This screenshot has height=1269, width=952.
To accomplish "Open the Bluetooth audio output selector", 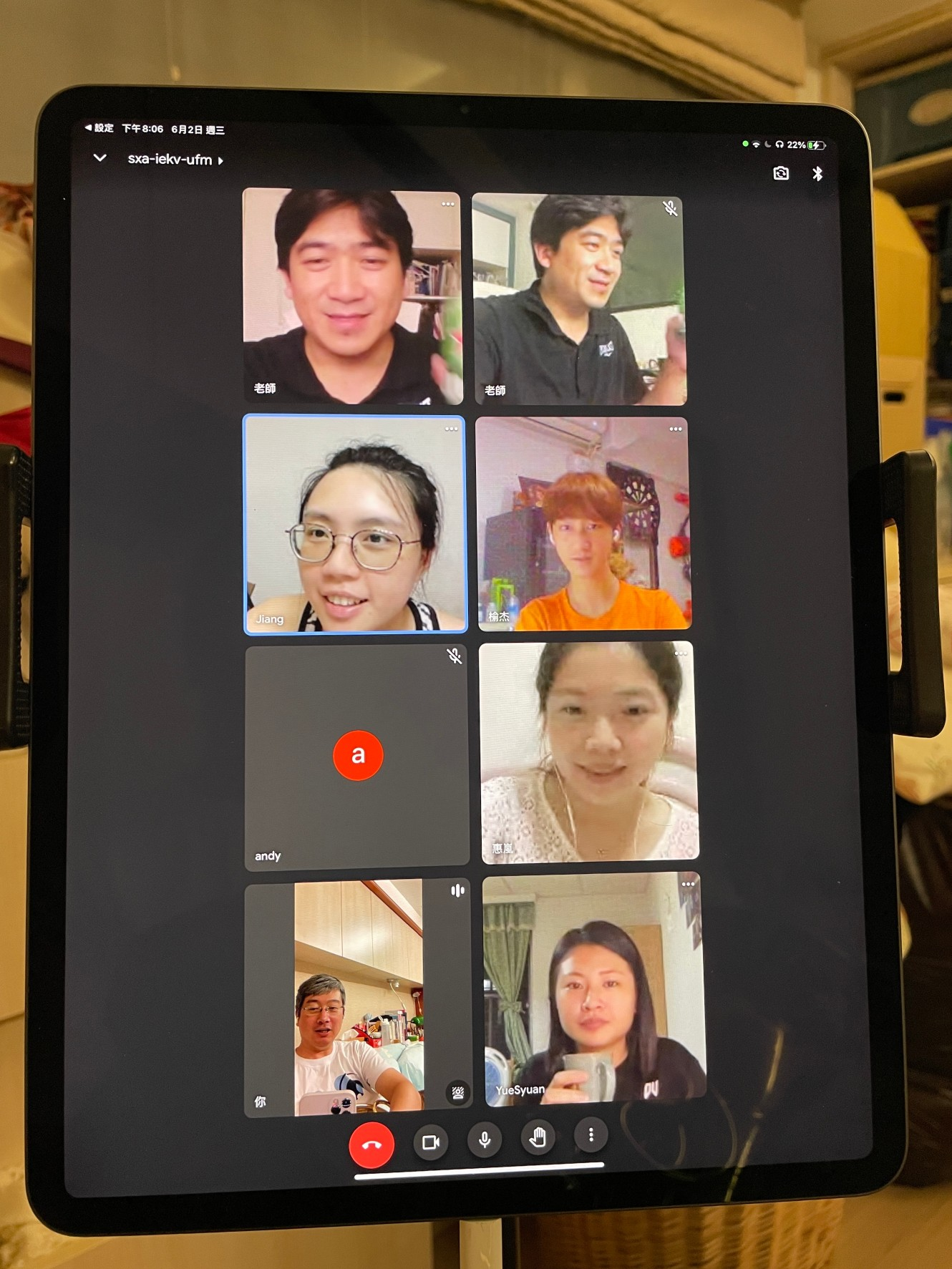I will (x=817, y=173).
